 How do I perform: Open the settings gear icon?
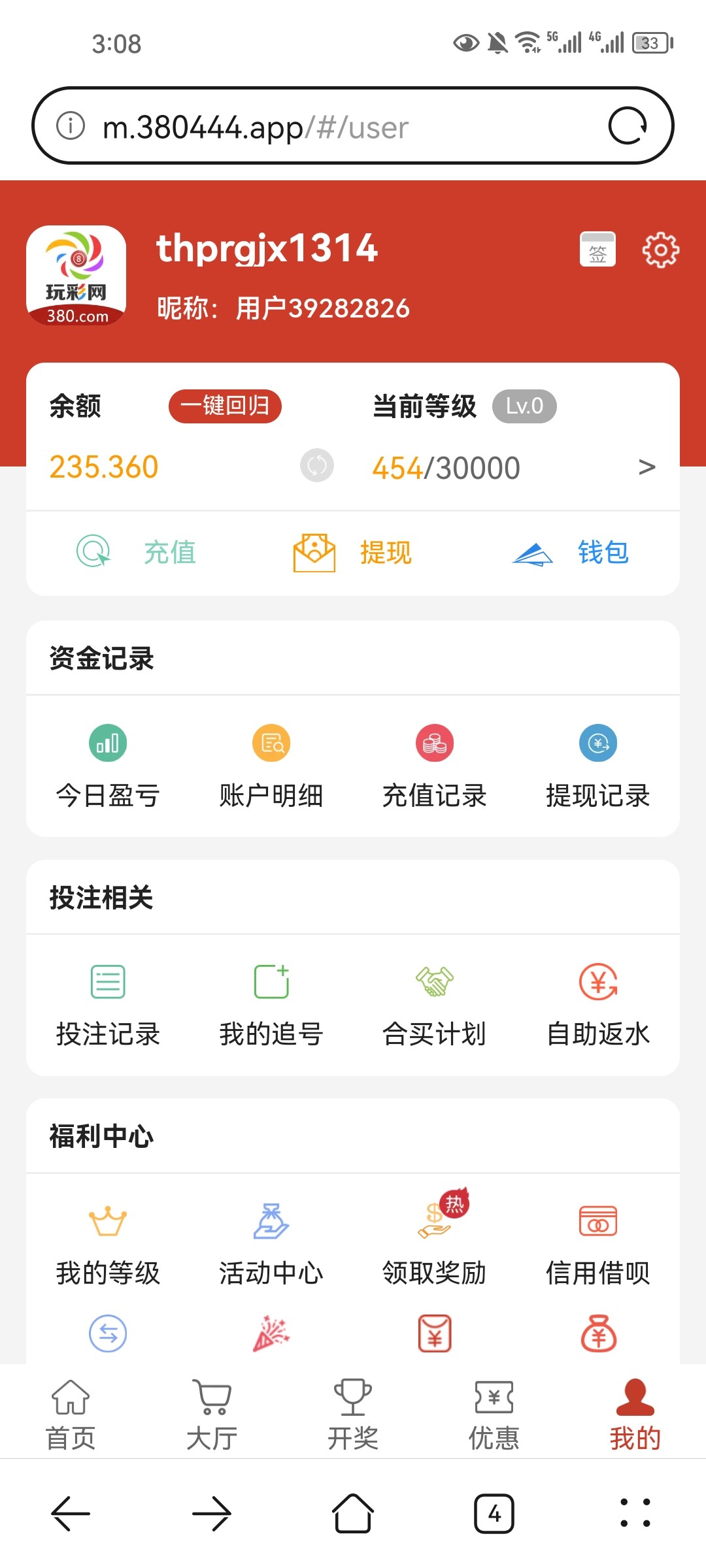tap(660, 250)
